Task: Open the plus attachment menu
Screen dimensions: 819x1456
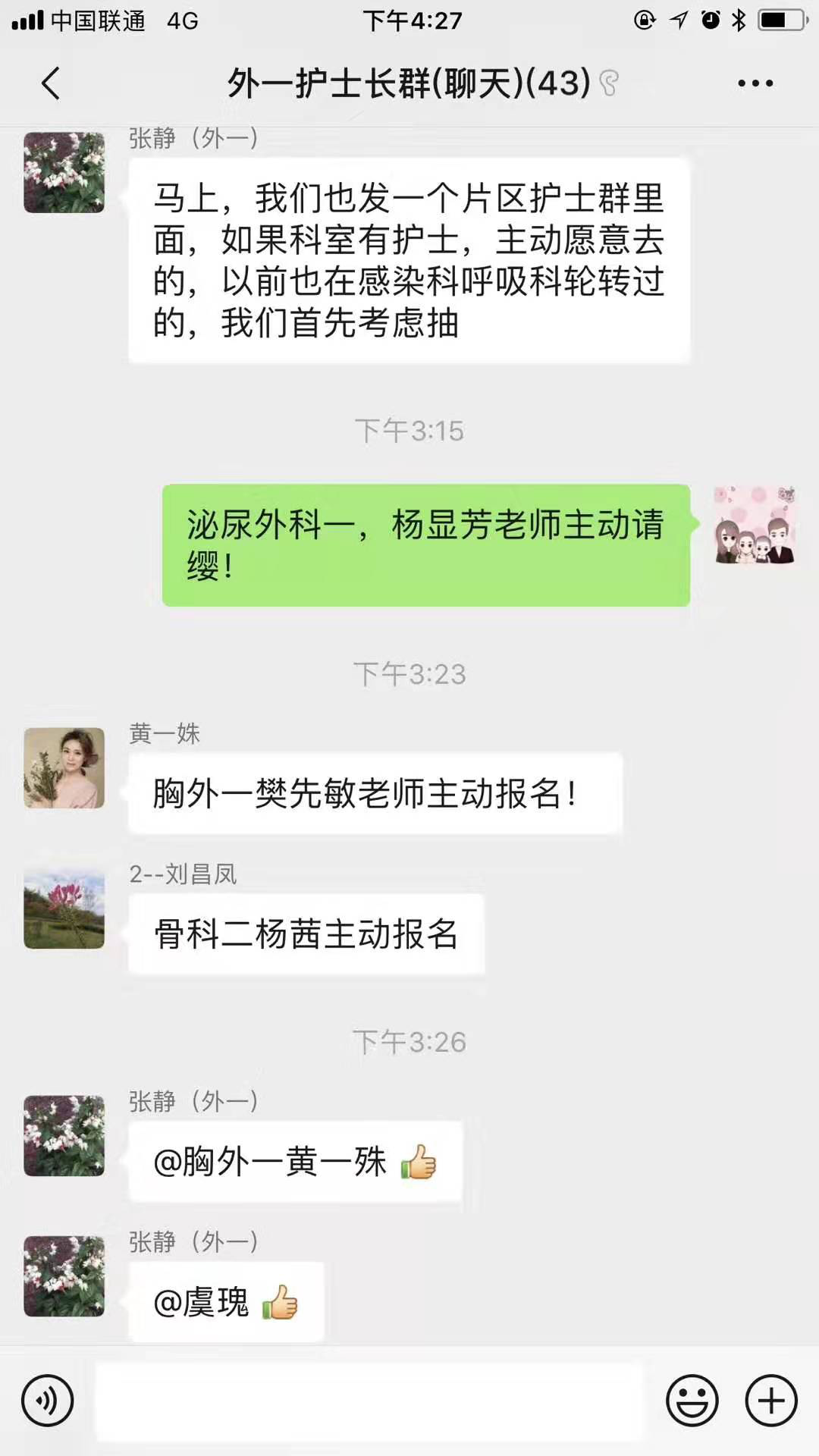Action: coord(771,1401)
